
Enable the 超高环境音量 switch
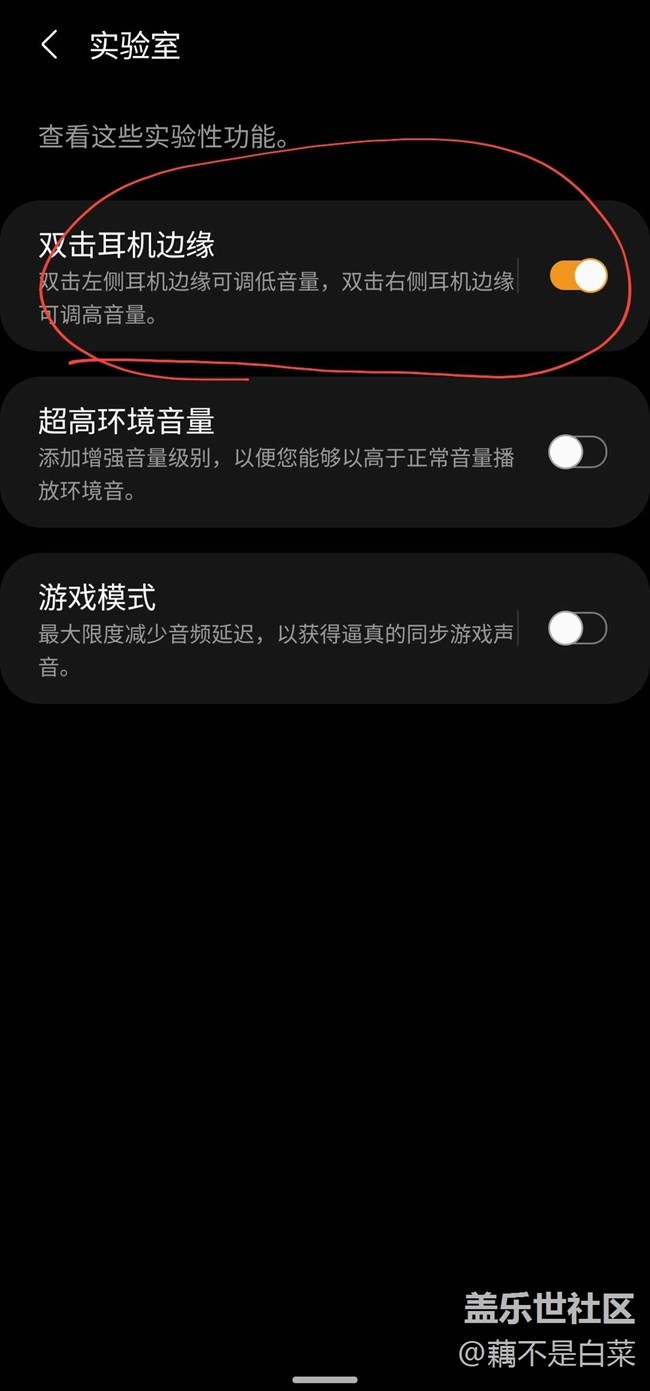pyautogui.click(x=578, y=453)
